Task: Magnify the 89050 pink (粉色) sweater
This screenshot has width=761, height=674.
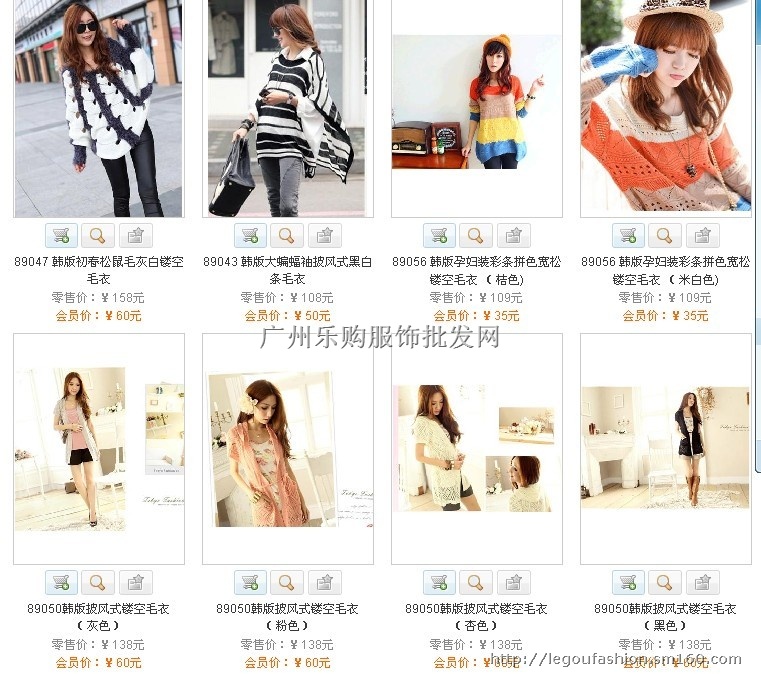Action: (287, 582)
